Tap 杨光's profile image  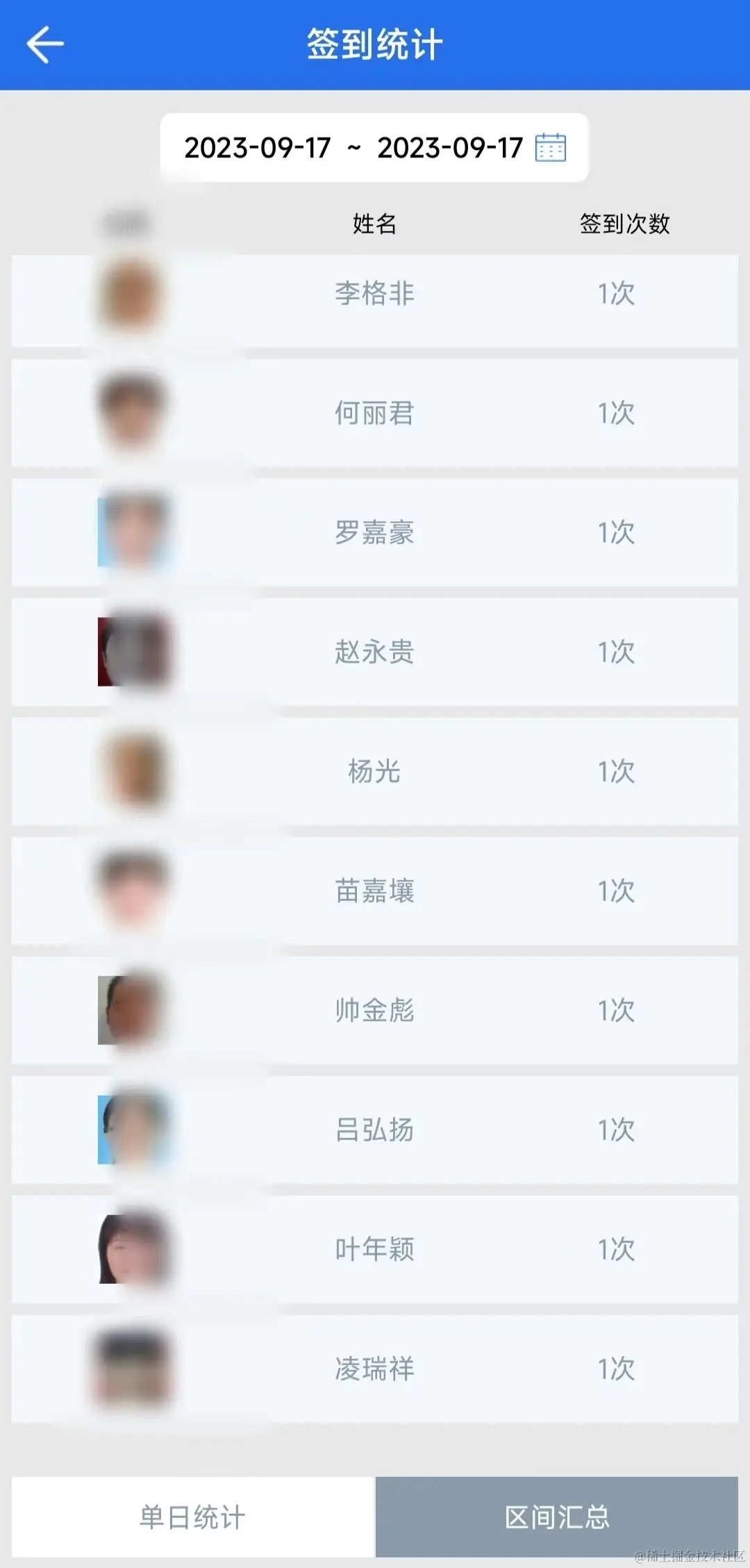click(132, 771)
